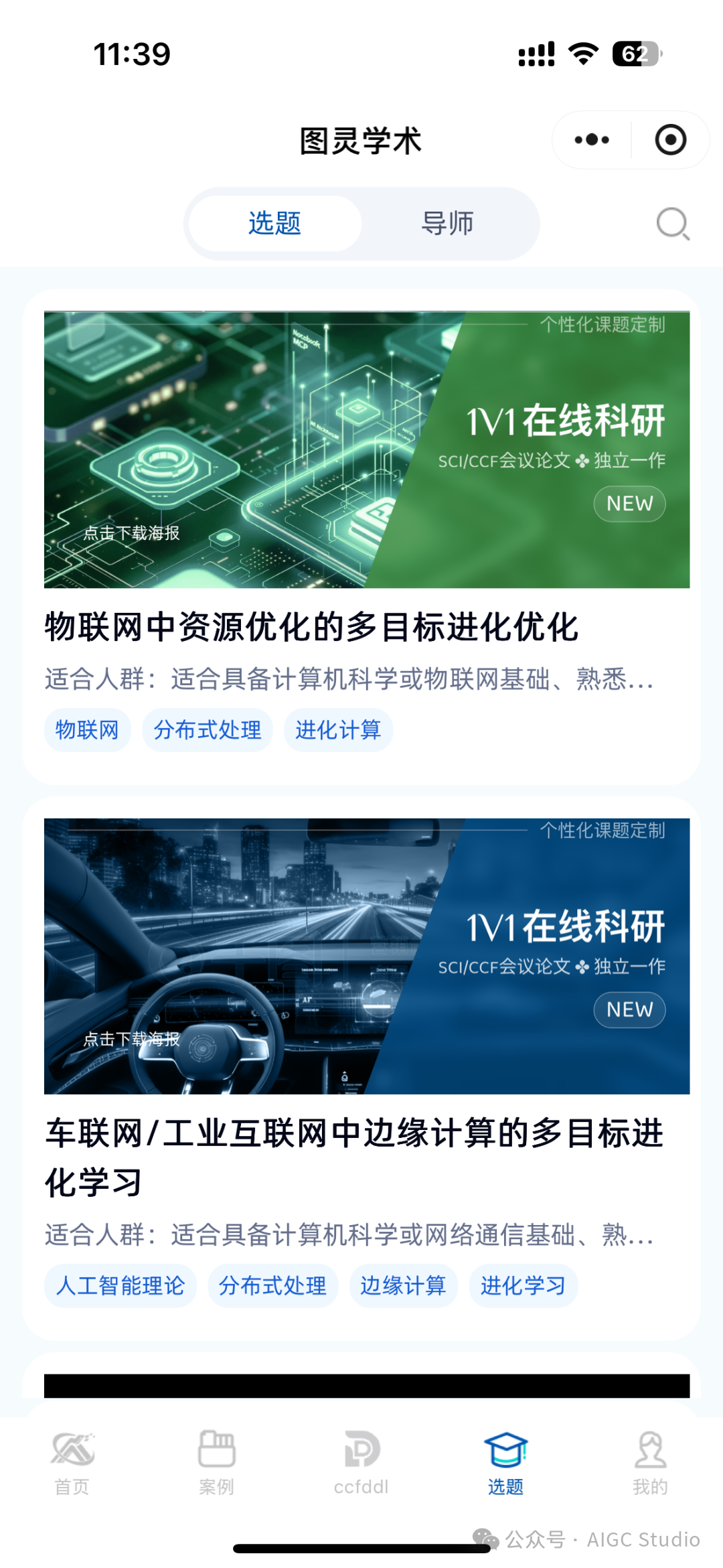Image resolution: width=723 pixels, height=1568 pixels.
Task: Open the mini-program more options (···) icon
Action: (592, 139)
